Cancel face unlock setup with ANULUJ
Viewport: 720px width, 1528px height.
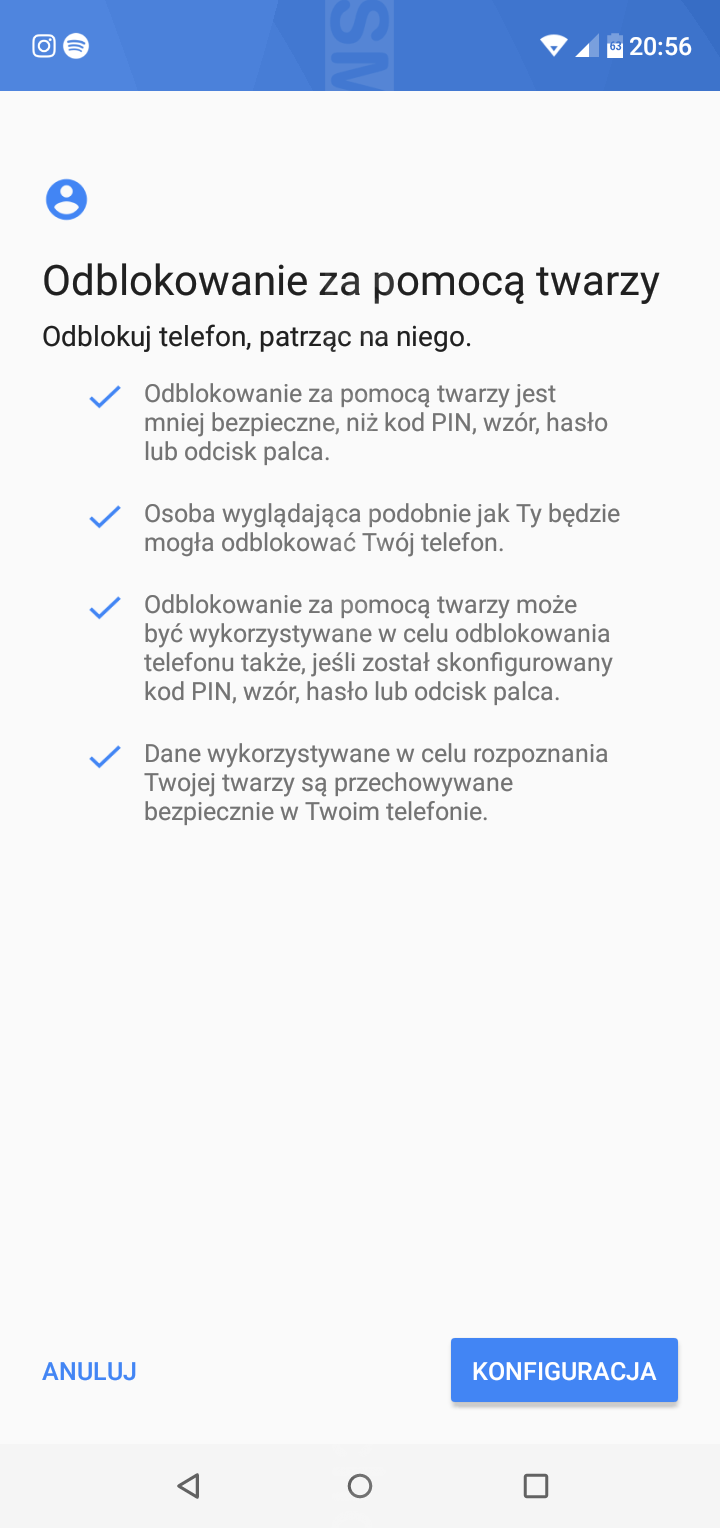click(89, 1371)
